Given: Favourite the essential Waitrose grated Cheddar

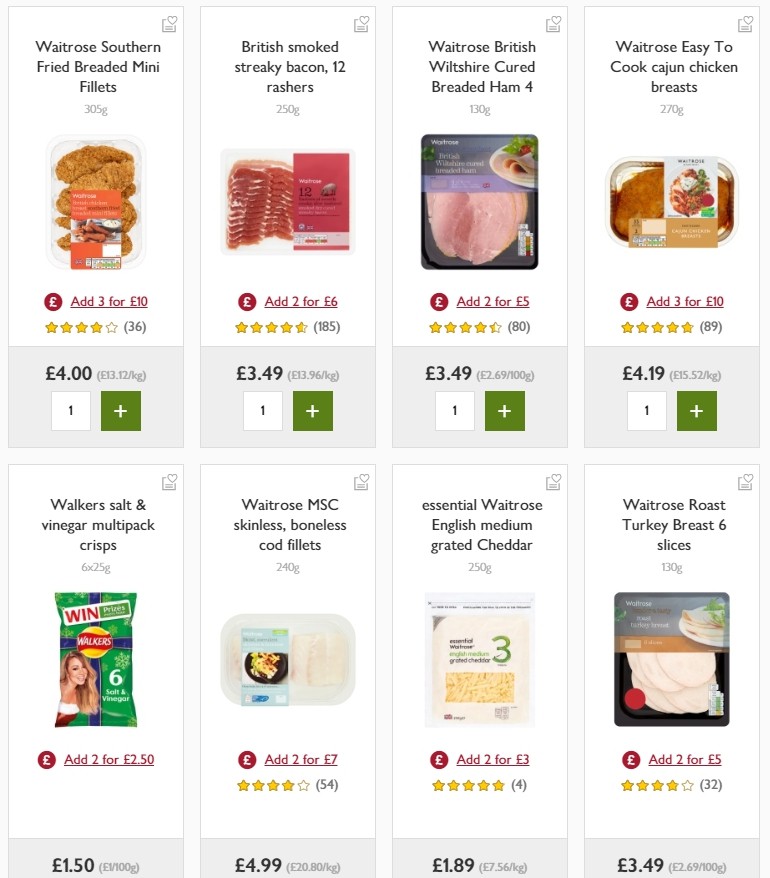Looking at the screenshot, I should tap(553, 481).
